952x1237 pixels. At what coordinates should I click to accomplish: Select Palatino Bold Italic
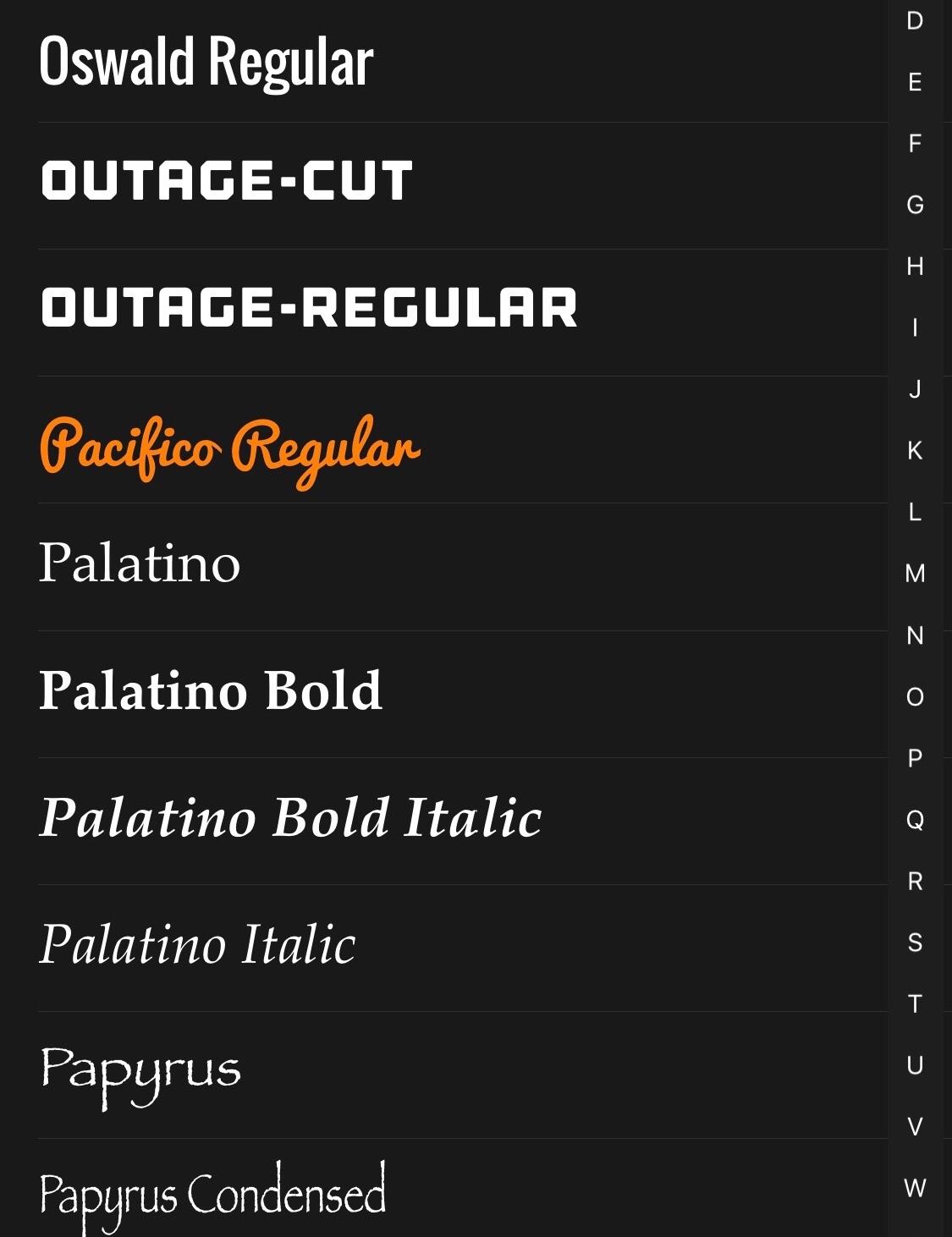[290, 817]
